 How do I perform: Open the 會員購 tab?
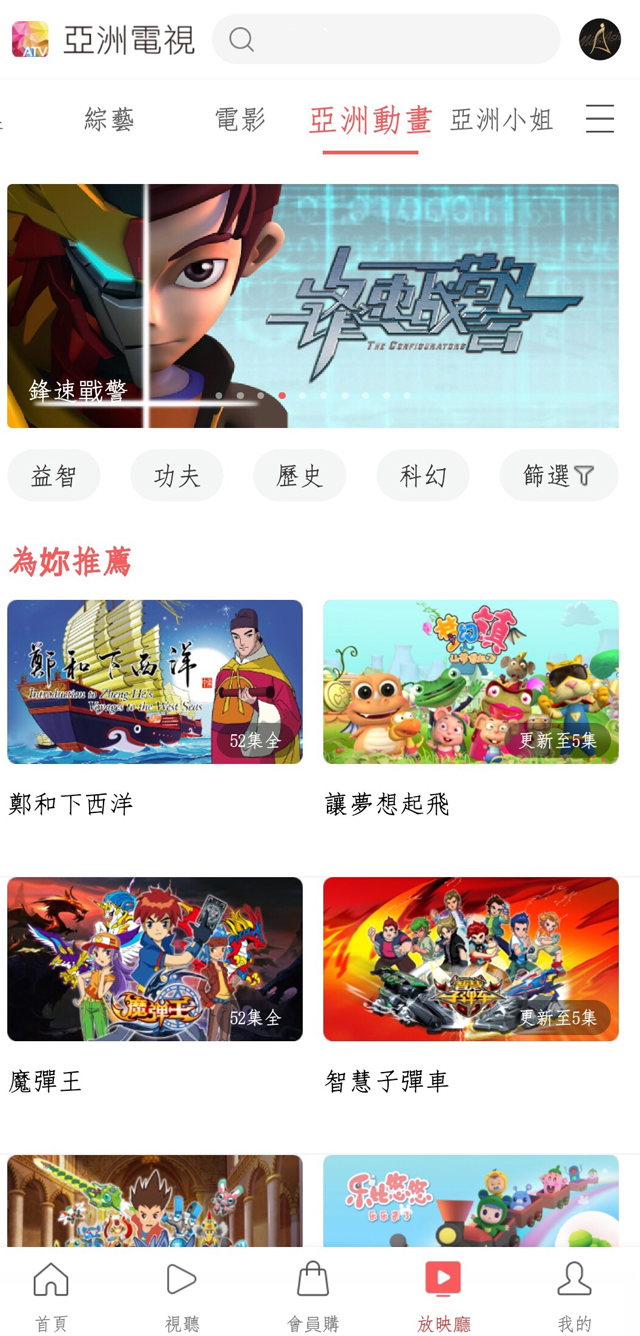(313, 1295)
